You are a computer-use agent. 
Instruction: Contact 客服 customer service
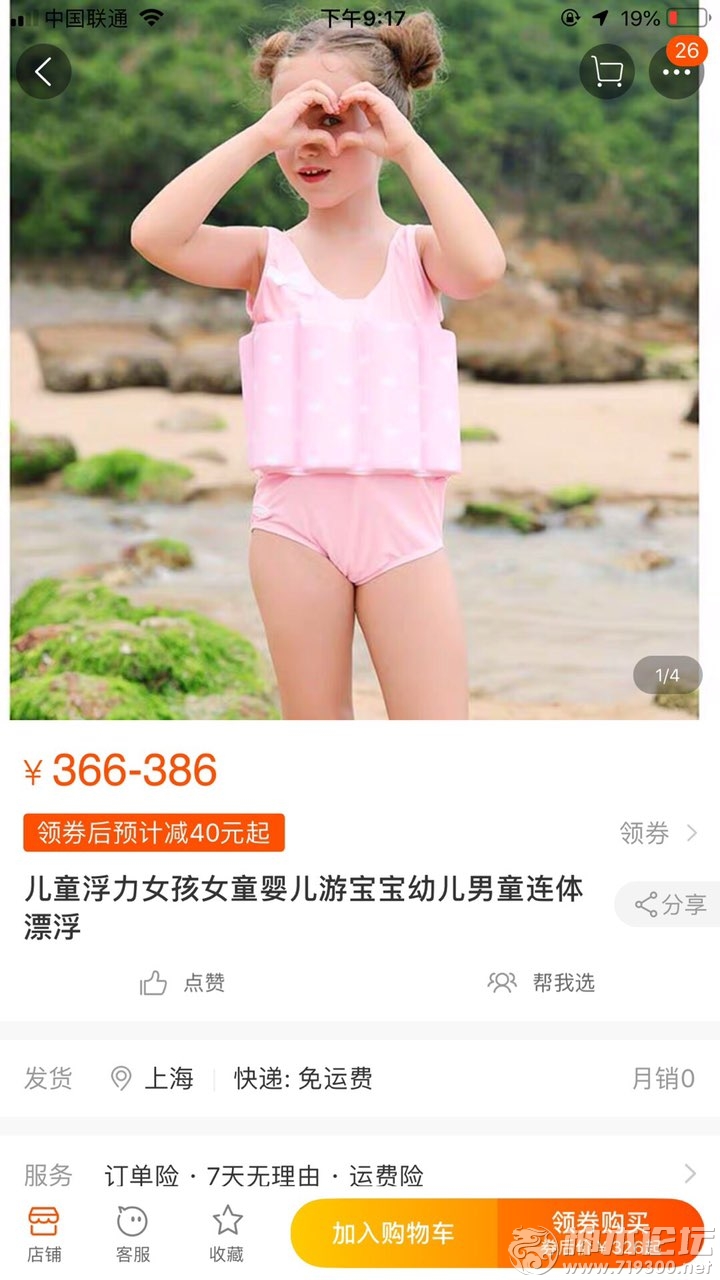[x=132, y=1233]
